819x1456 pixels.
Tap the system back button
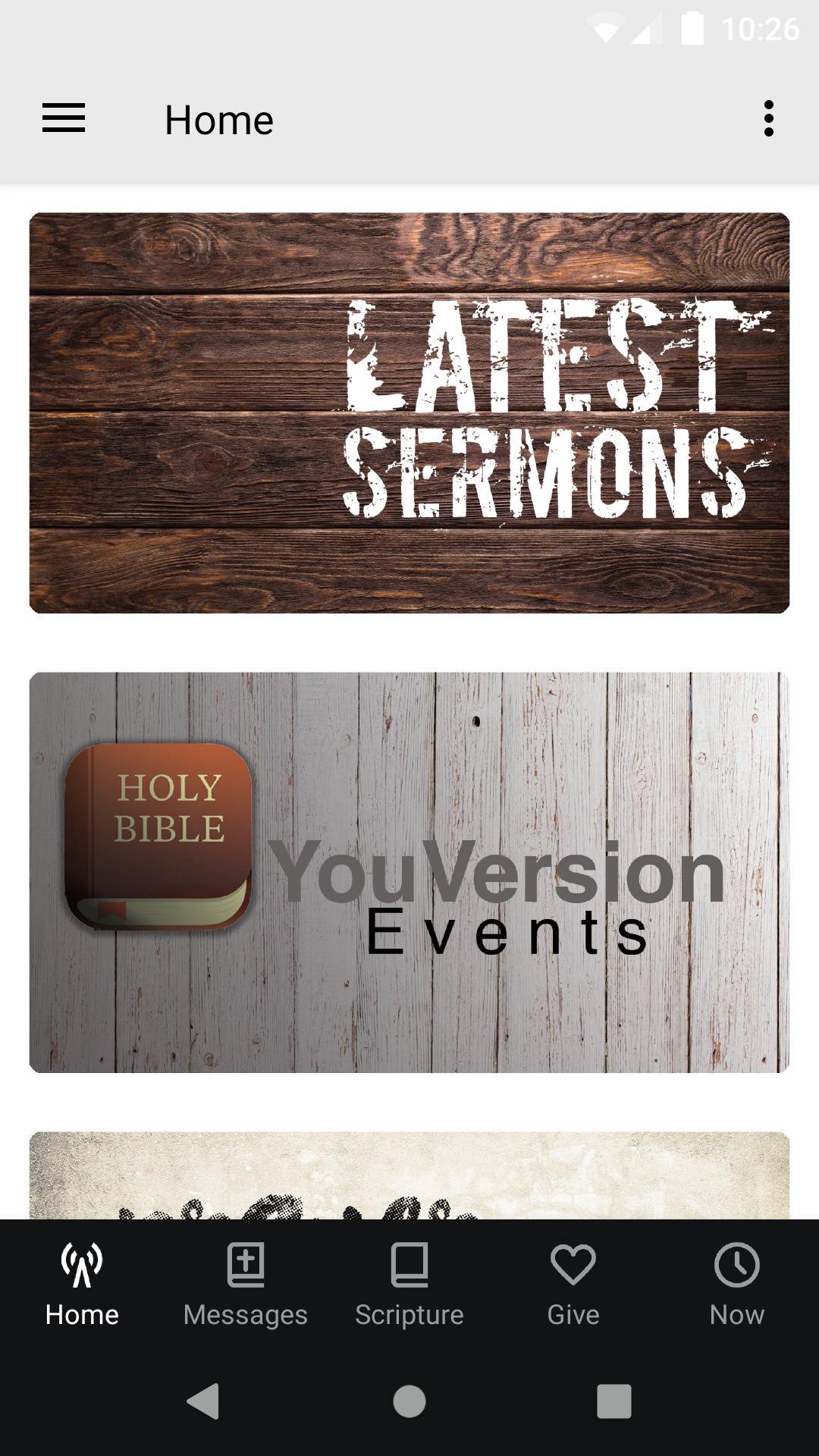click(203, 1401)
